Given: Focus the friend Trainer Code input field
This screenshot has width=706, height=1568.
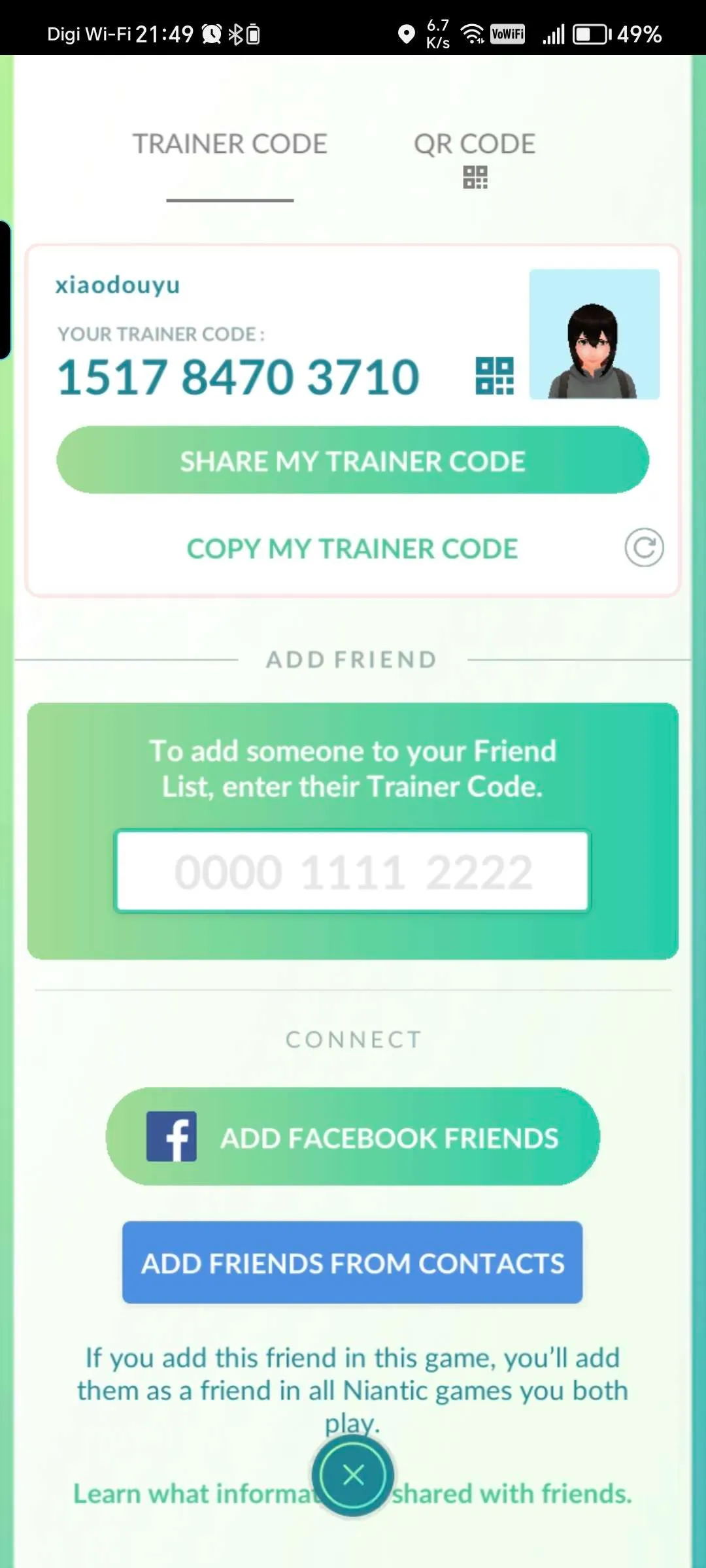Looking at the screenshot, I should point(352,871).
